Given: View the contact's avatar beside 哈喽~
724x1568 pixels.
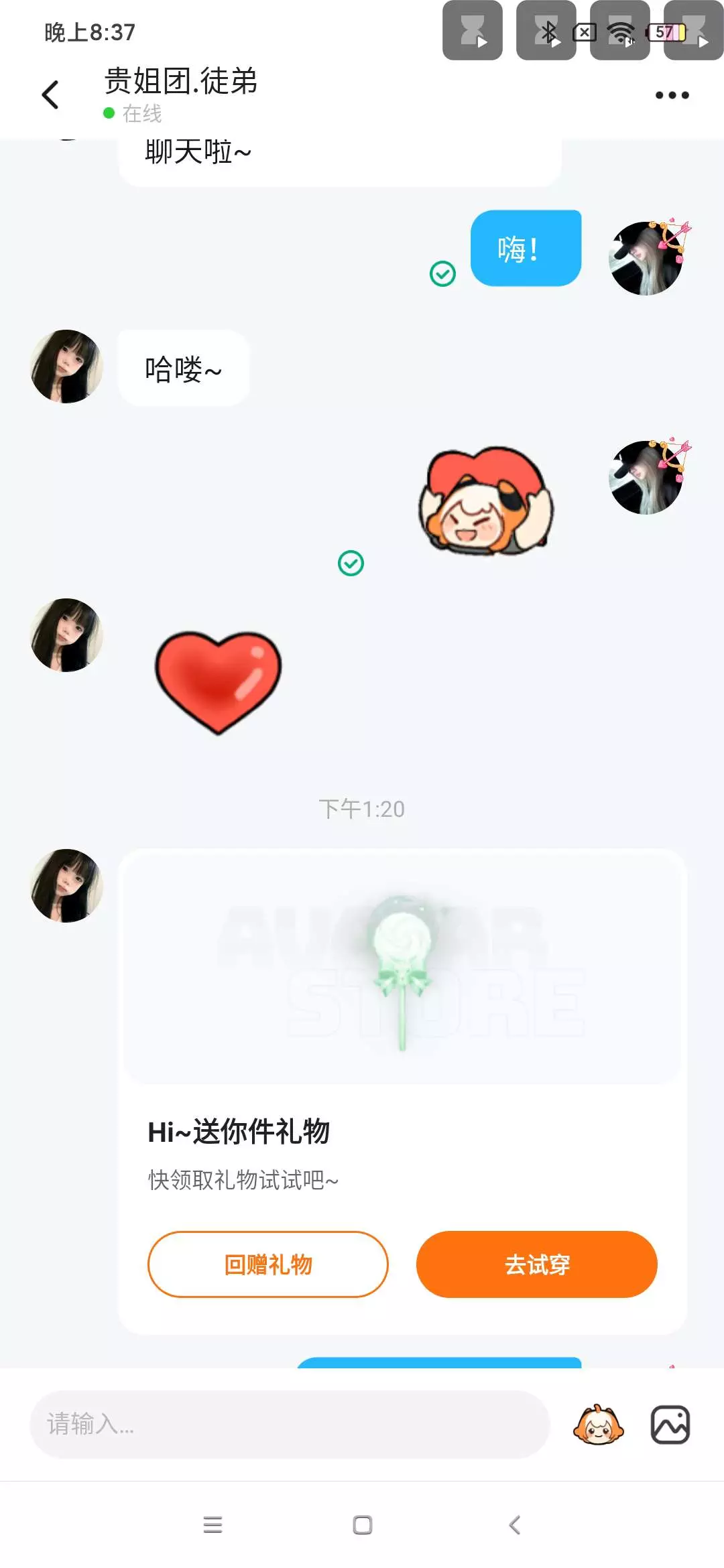Looking at the screenshot, I should 66,367.
